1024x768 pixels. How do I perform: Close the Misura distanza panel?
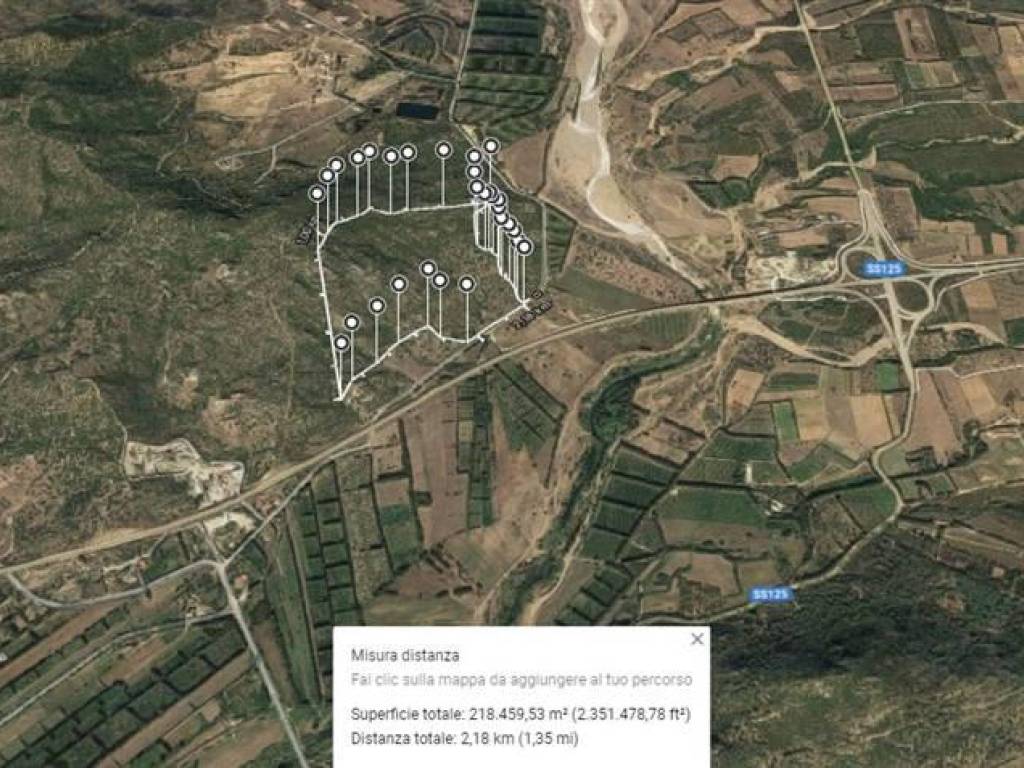coord(697,639)
